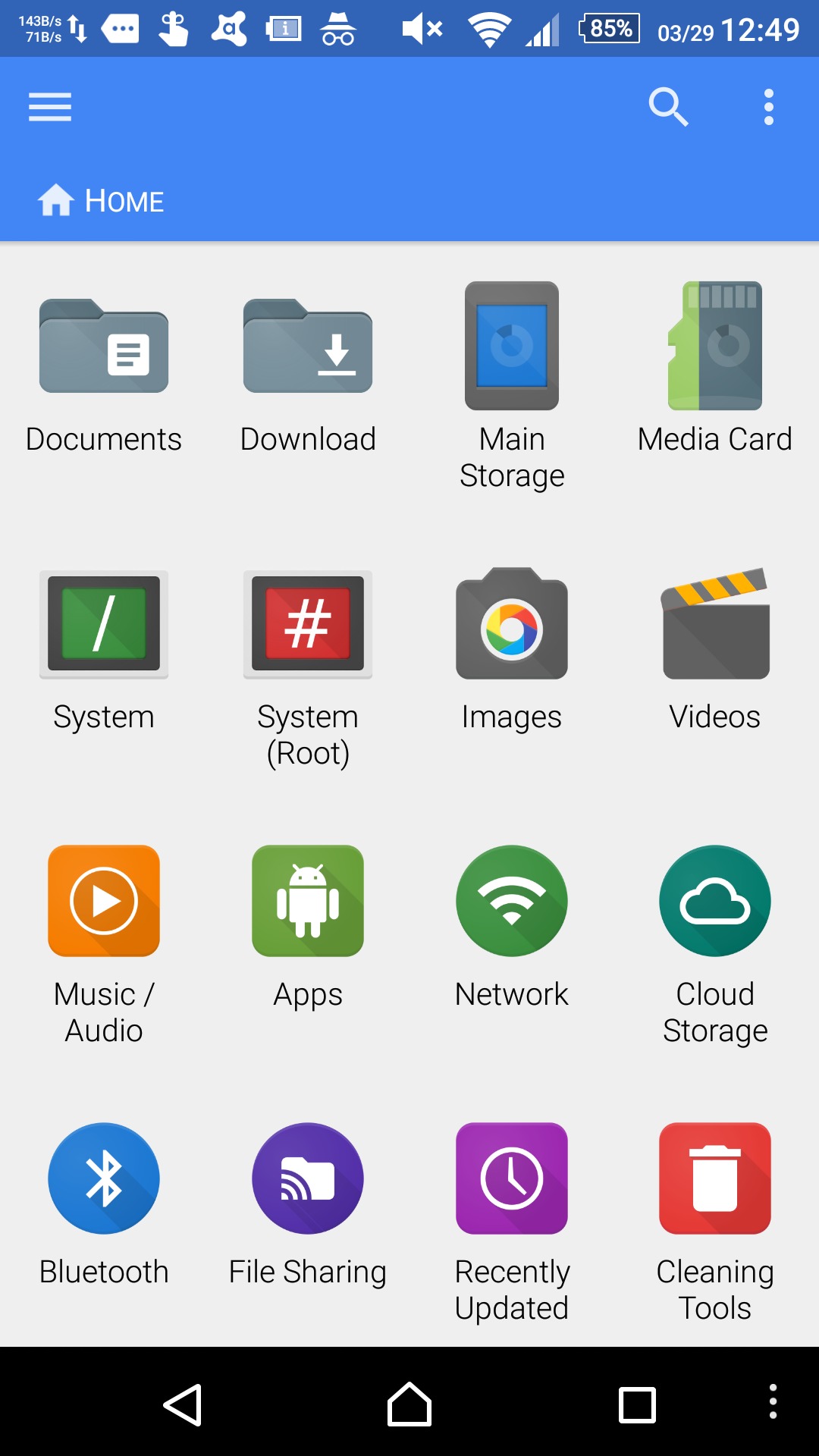Viewport: 819px width, 1456px height.
Task: Open the Media Card
Action: pos(715,368)
